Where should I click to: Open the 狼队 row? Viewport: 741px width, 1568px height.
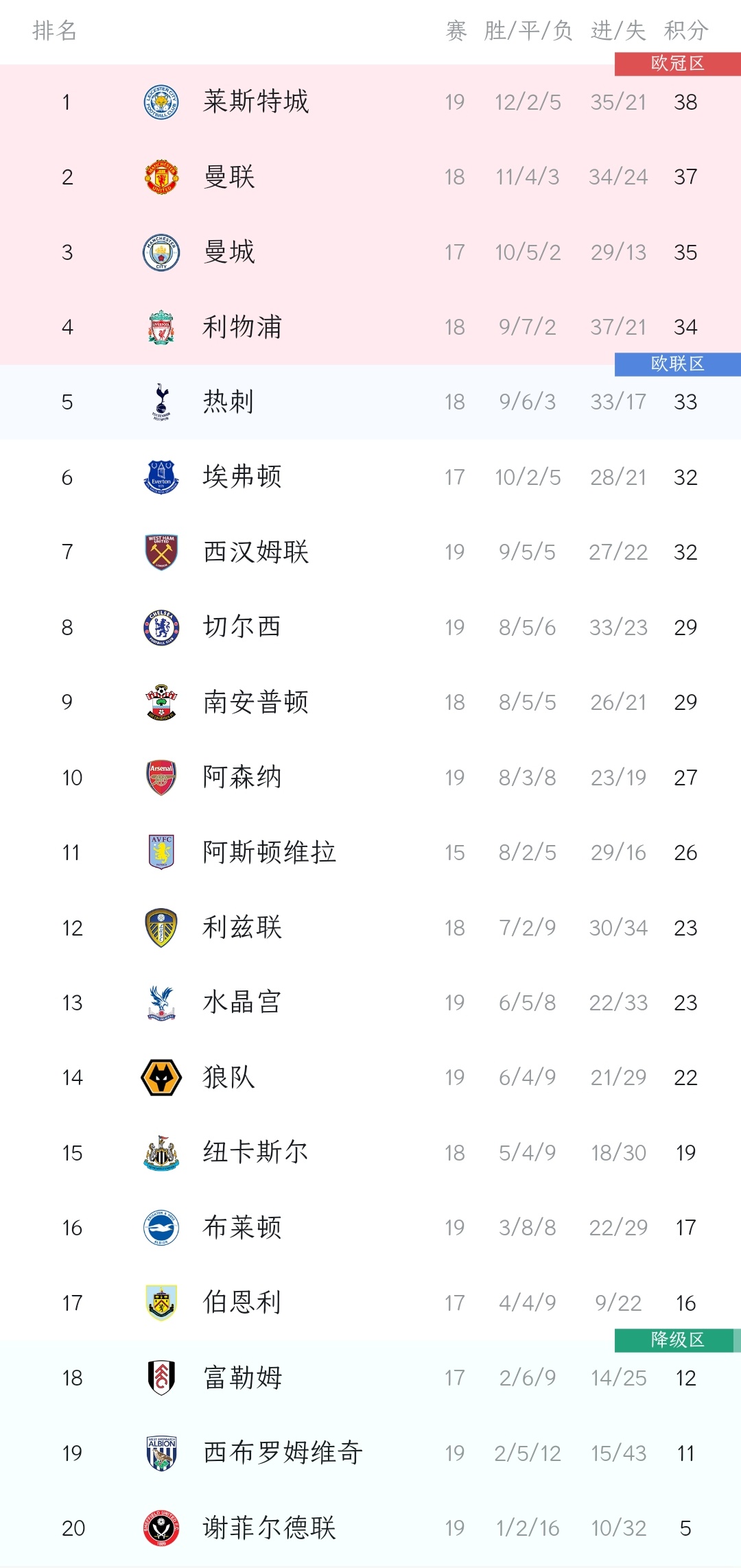click(x=370, y=1078)
